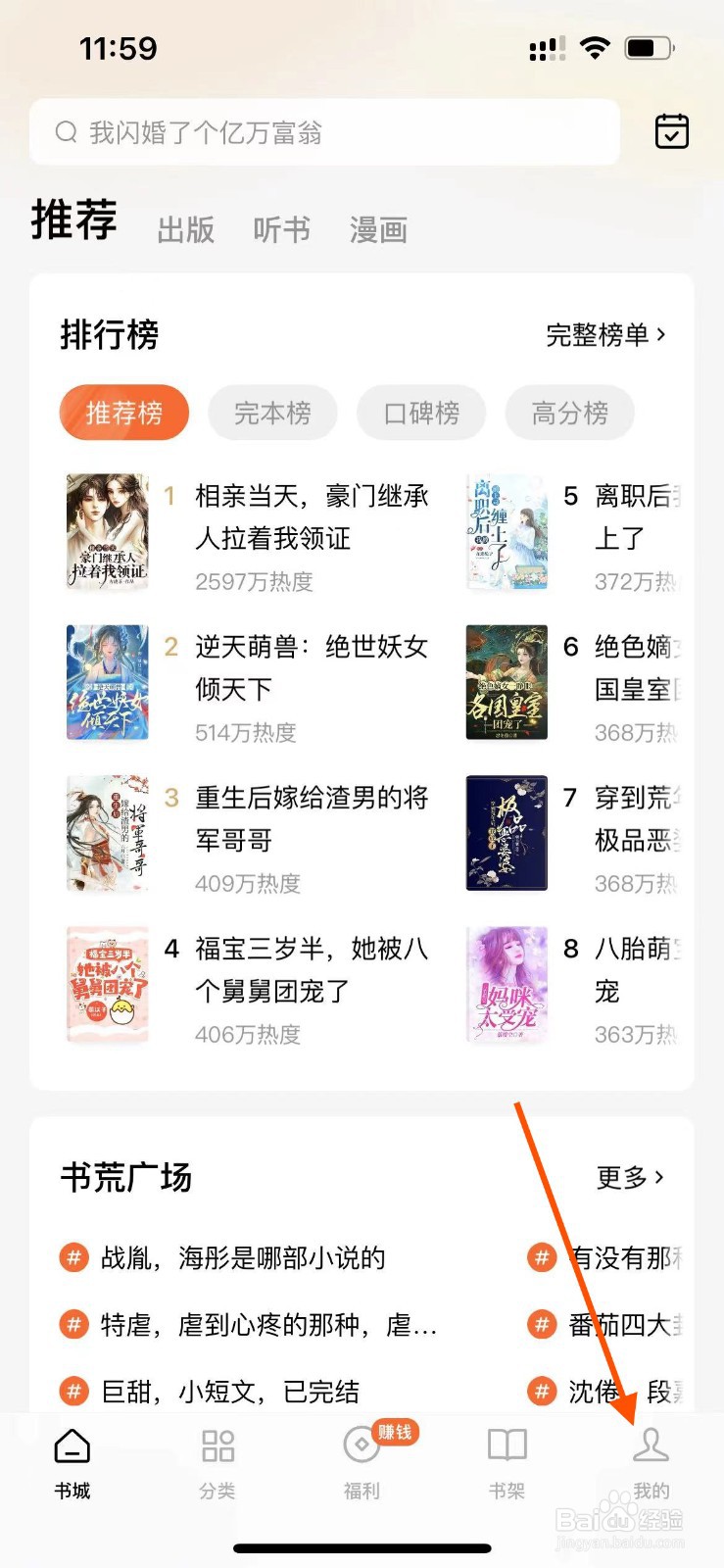Expand the 完整榜单 full ranking list
Image resolution: width=724 pixels, height=1568 pixels.
coord(604,334)
